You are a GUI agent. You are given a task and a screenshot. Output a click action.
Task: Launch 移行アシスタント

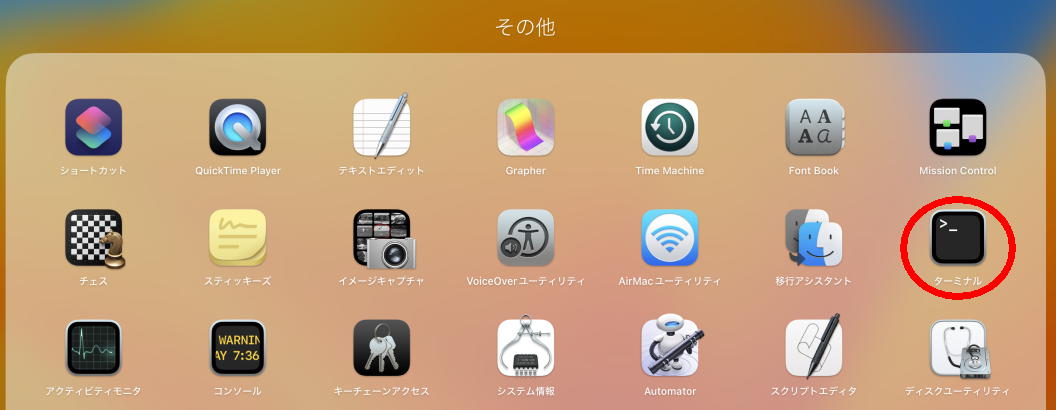click(814, 238)
